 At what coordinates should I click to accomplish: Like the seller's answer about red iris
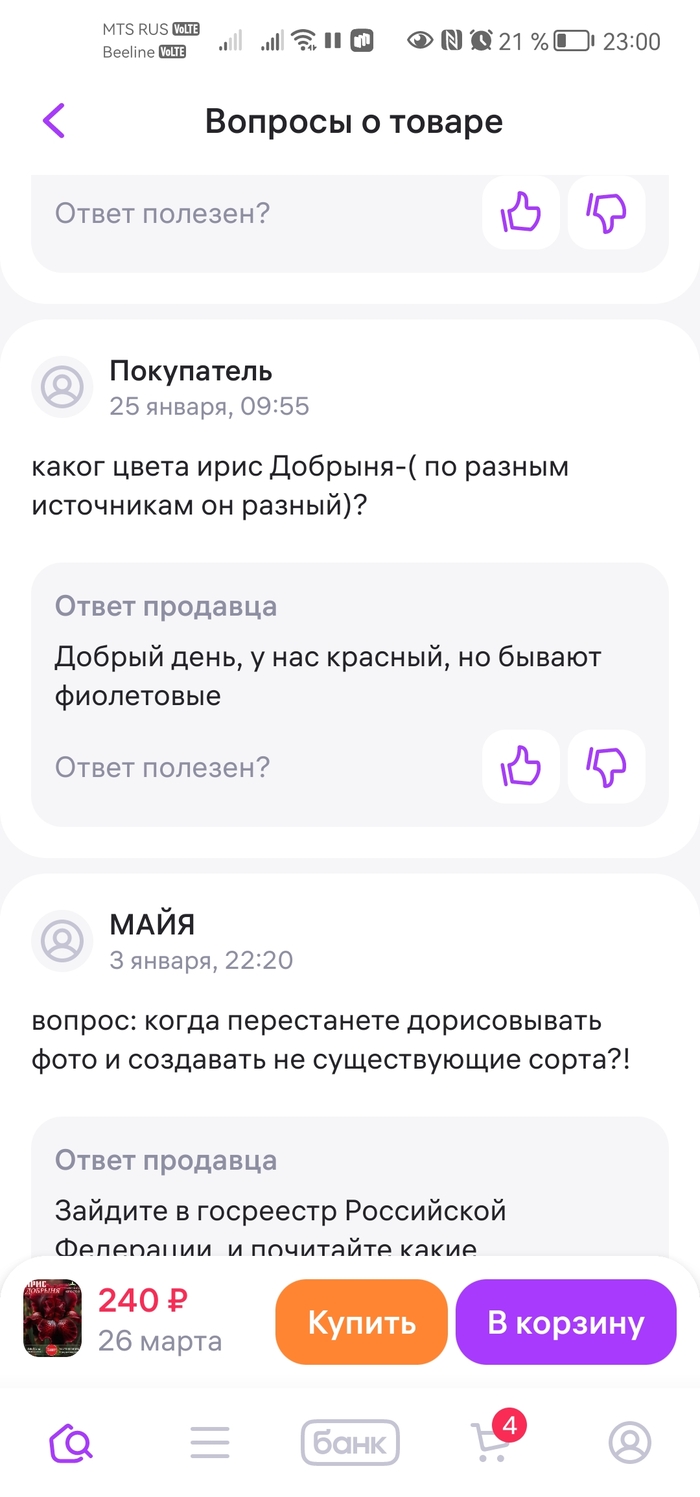(521, 767)
